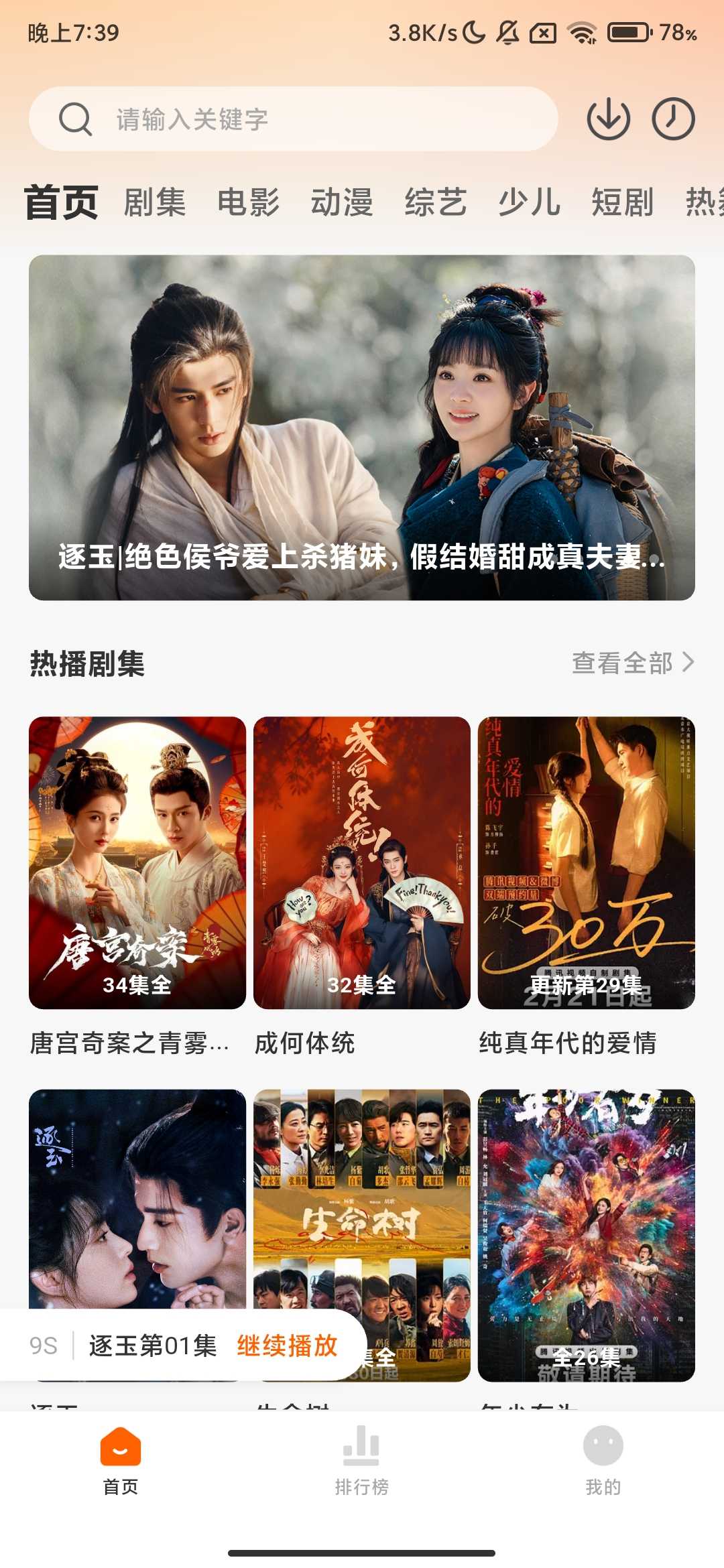This screenshot has width=724, height=1568.
Task: Open the 逐玉 featured banner
Action: click(x=361, y=428)
